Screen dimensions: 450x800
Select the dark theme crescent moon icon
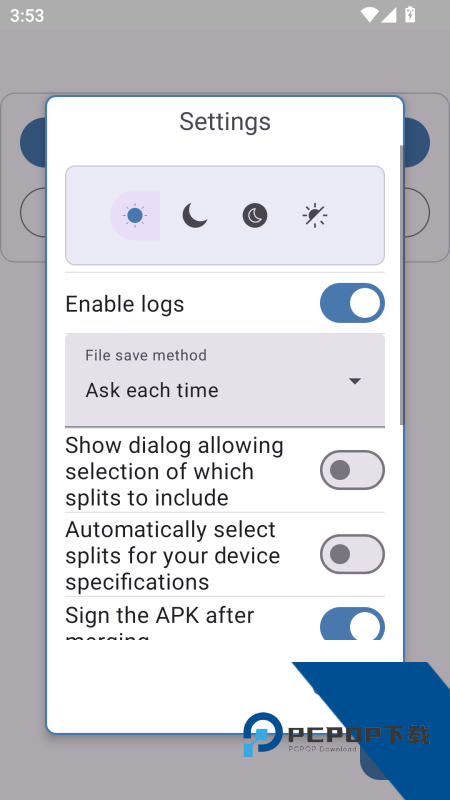click(x=195, y=215)
